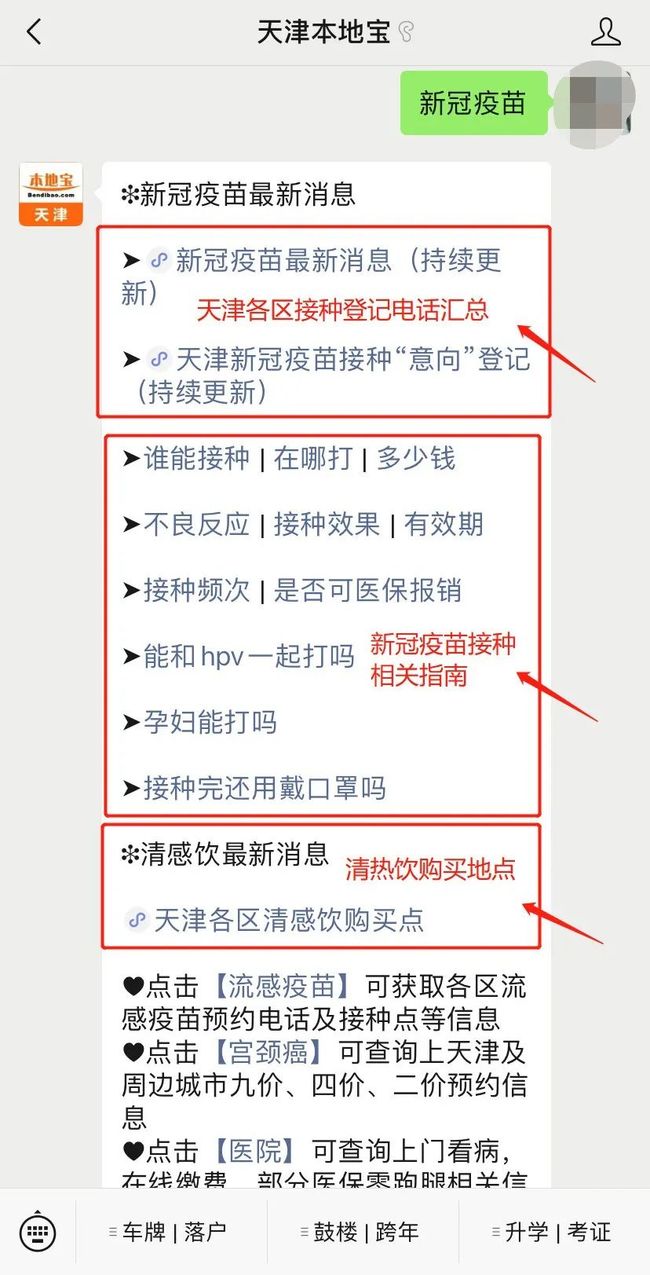Open the 能和 hpv 一起打吗 link
Screen dimensions: 650x1275
(249, 656)
